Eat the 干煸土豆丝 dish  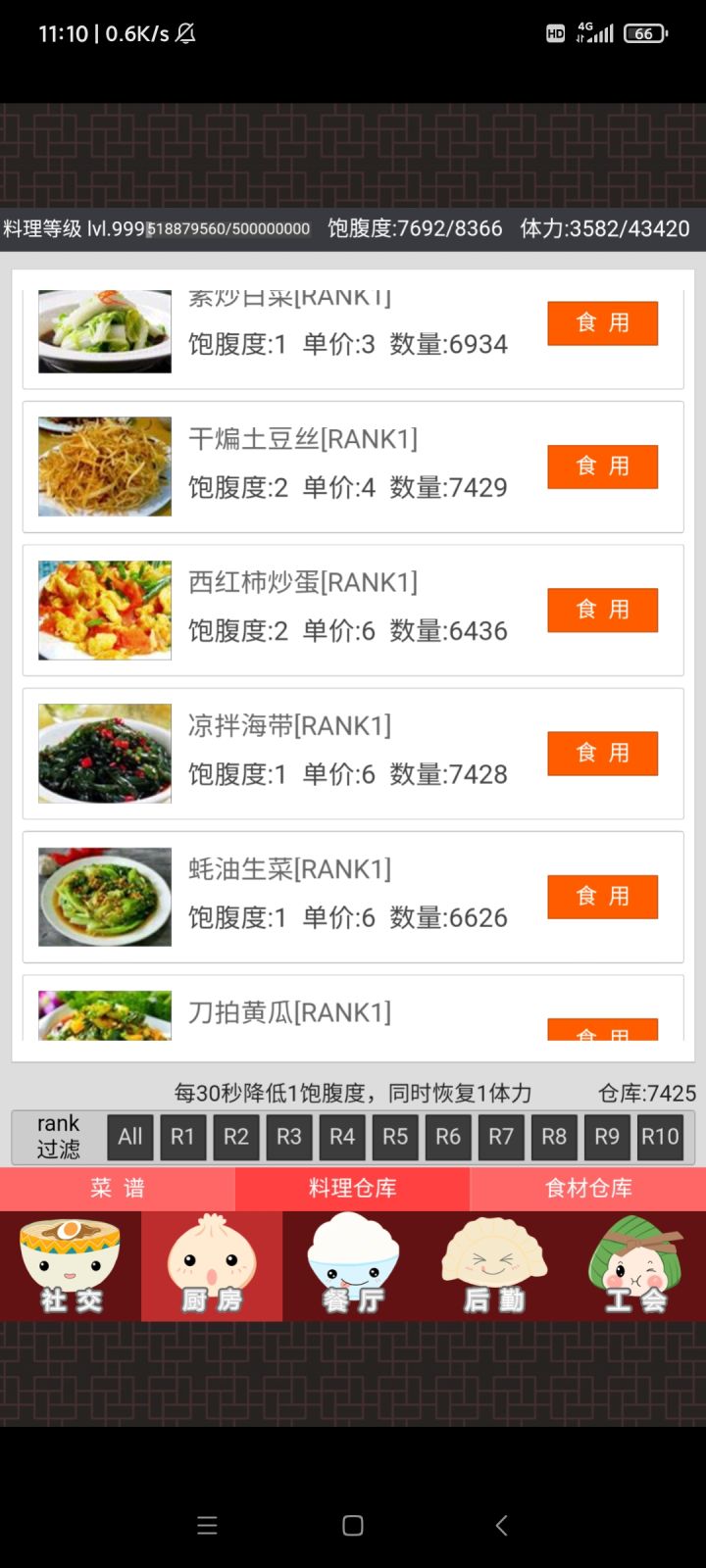coord(602,465)
